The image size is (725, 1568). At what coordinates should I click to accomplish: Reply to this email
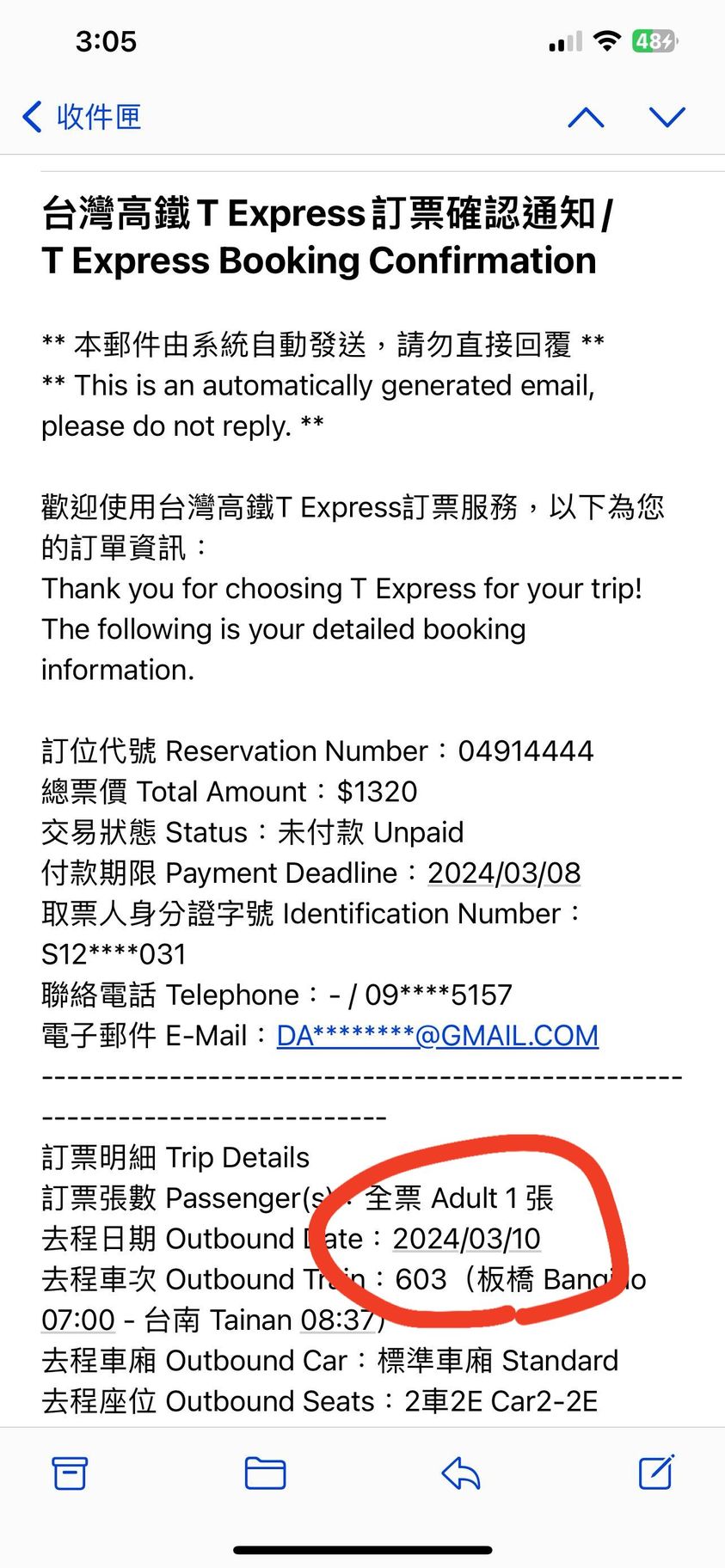point(460,1473)
